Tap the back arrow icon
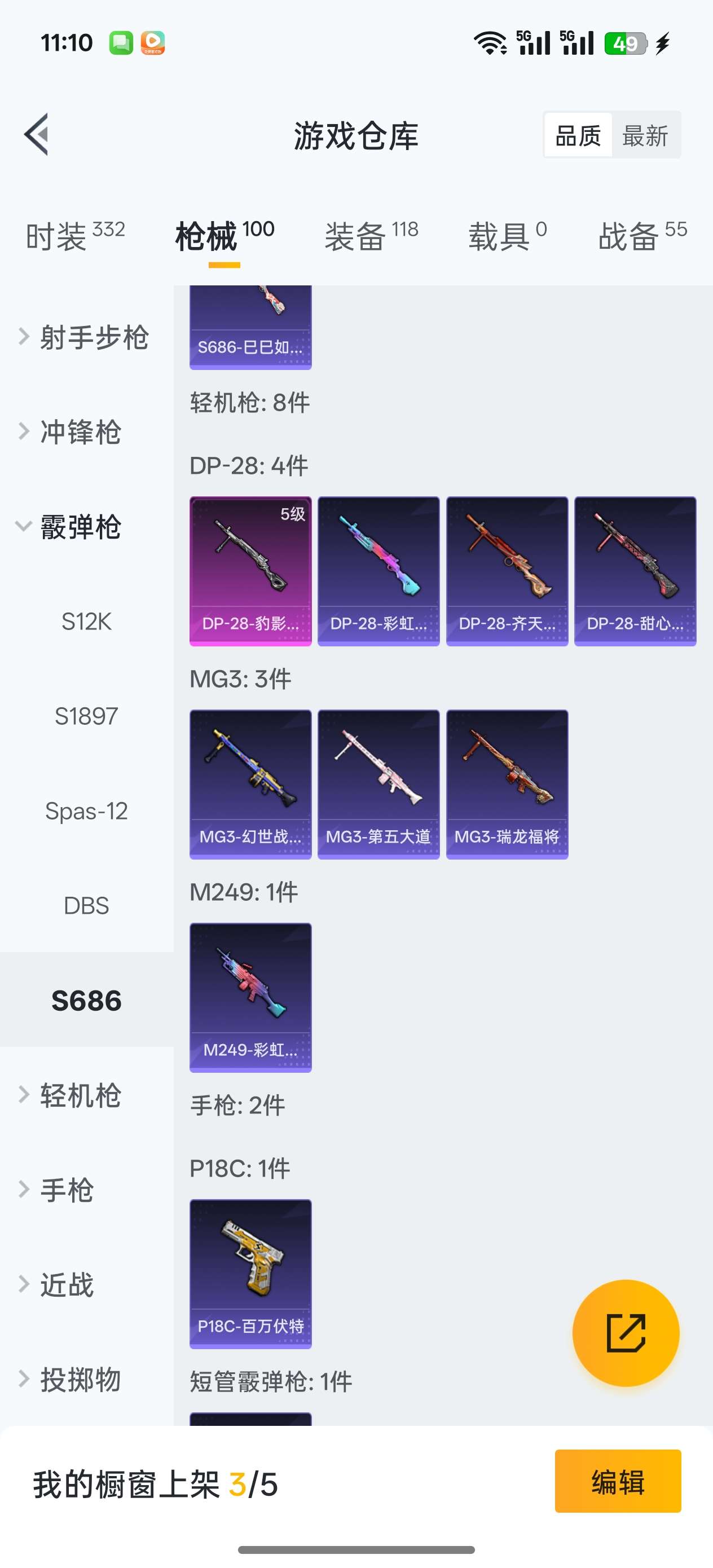The image size is (713, 1568). (x=38, y=135)
